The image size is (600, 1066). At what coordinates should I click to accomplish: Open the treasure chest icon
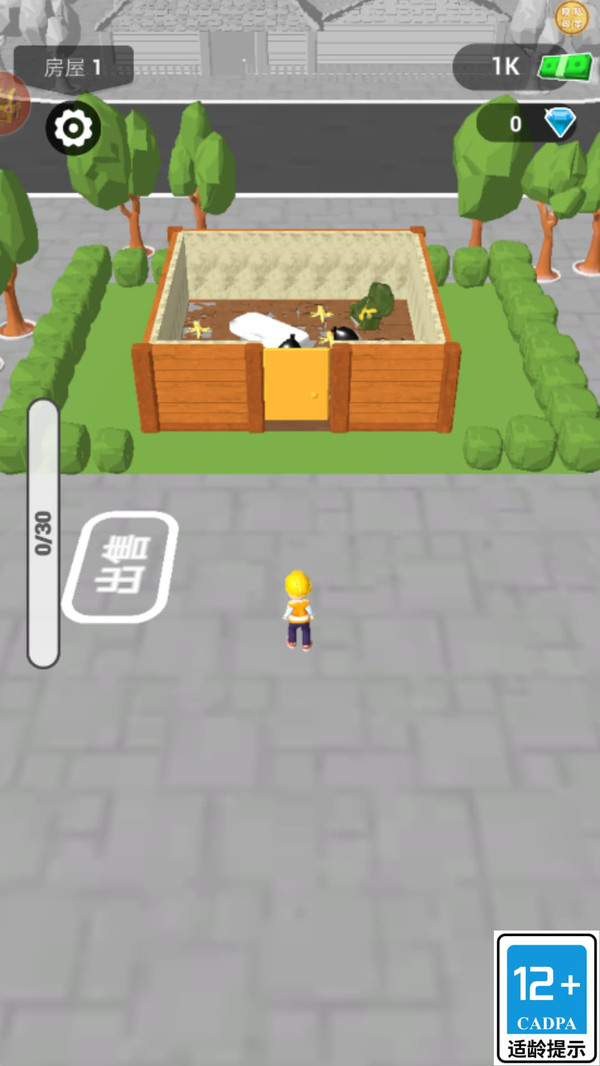[x=12, y=104]
